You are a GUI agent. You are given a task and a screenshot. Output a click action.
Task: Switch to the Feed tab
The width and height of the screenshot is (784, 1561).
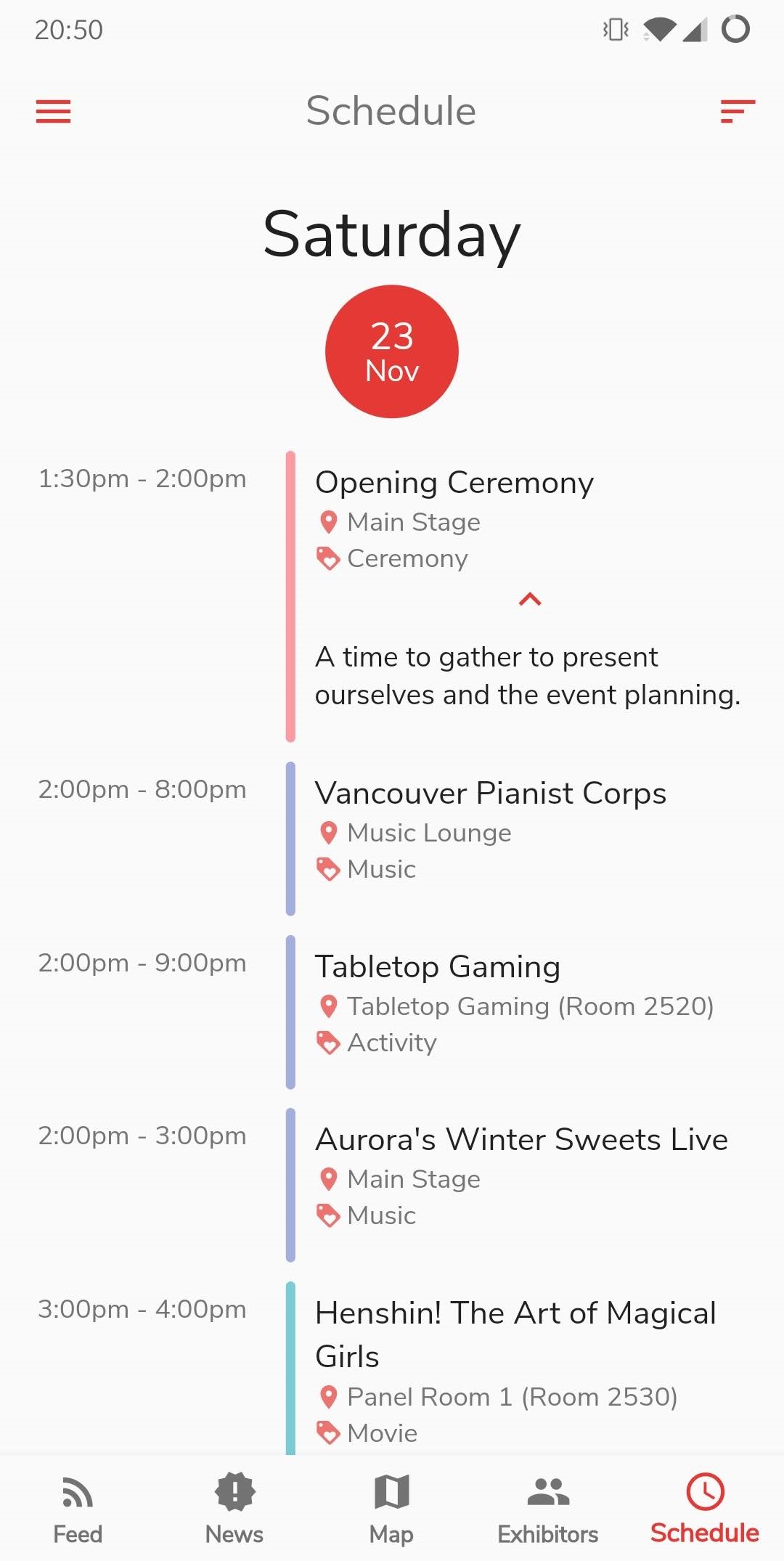point(78,1508)
